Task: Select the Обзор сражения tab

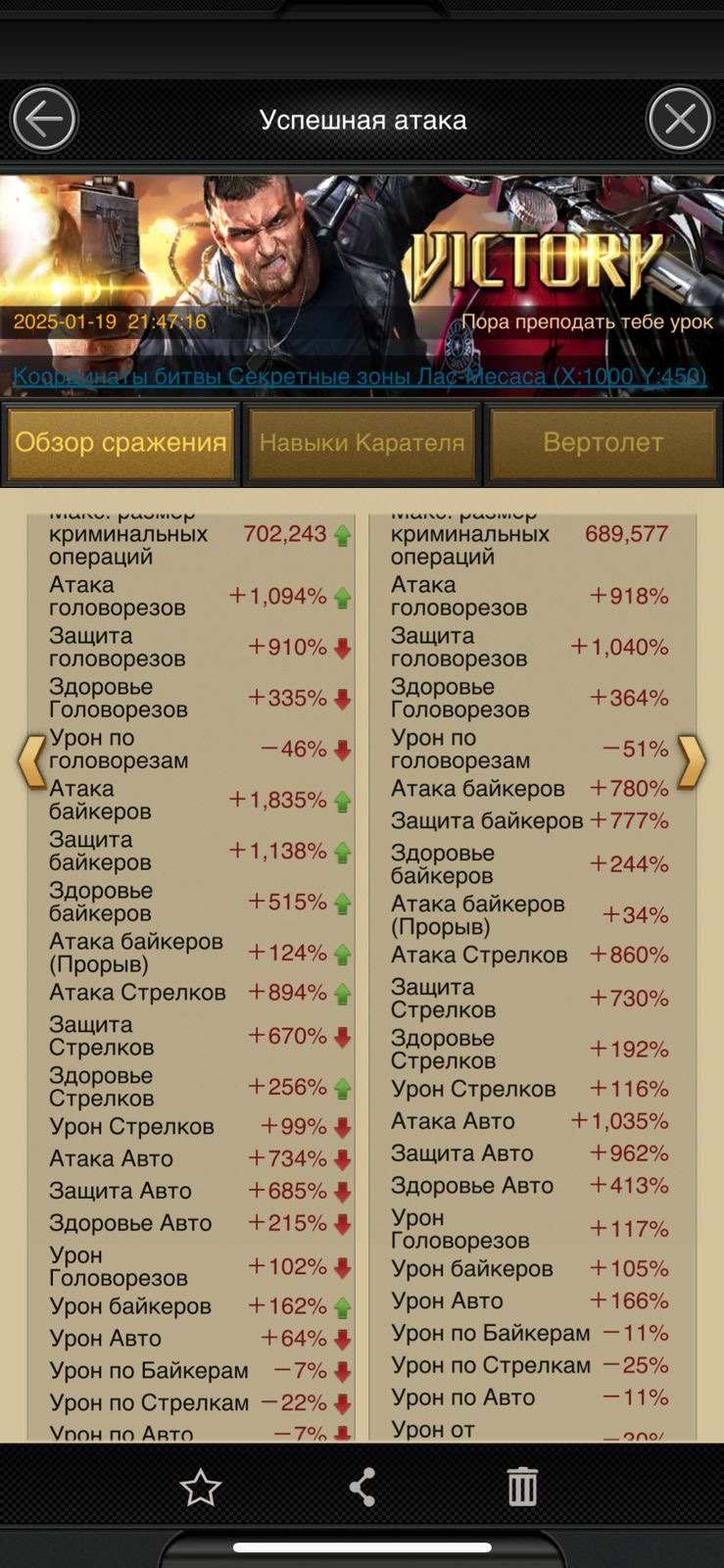Action: point(121,443)
